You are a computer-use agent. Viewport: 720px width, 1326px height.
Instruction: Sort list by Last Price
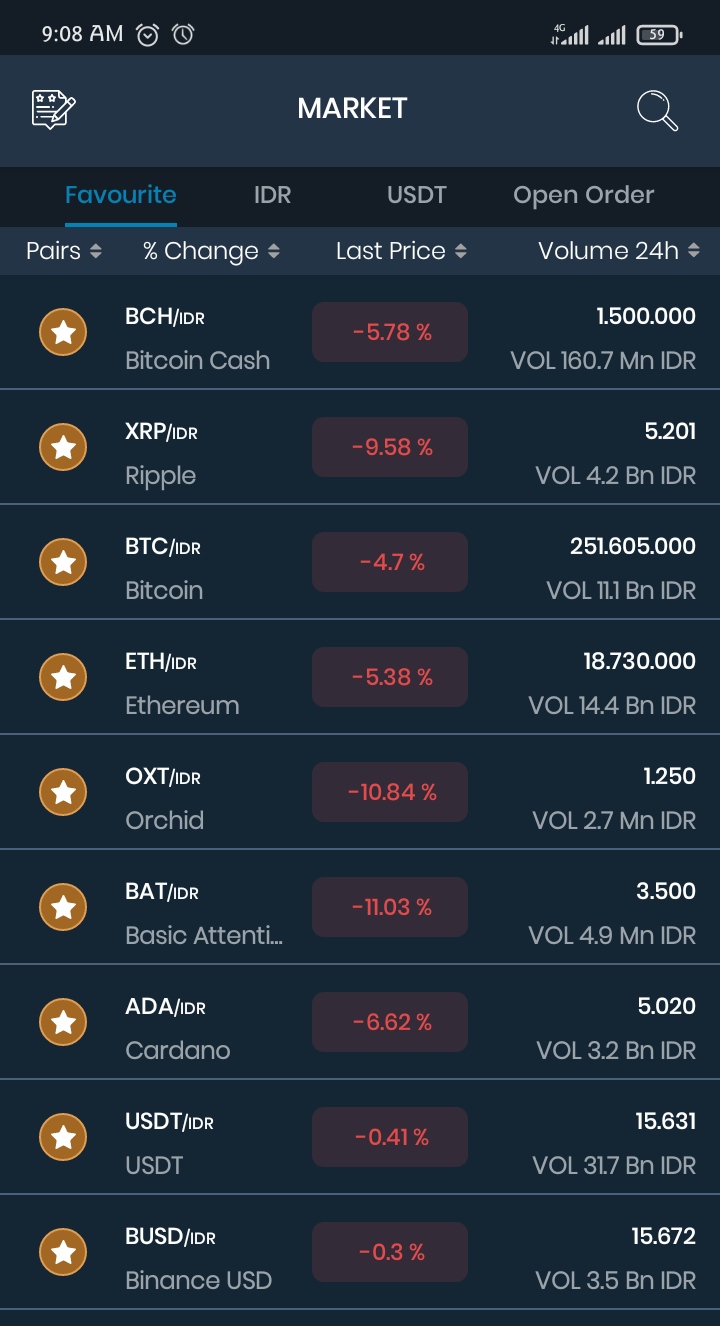401,251
